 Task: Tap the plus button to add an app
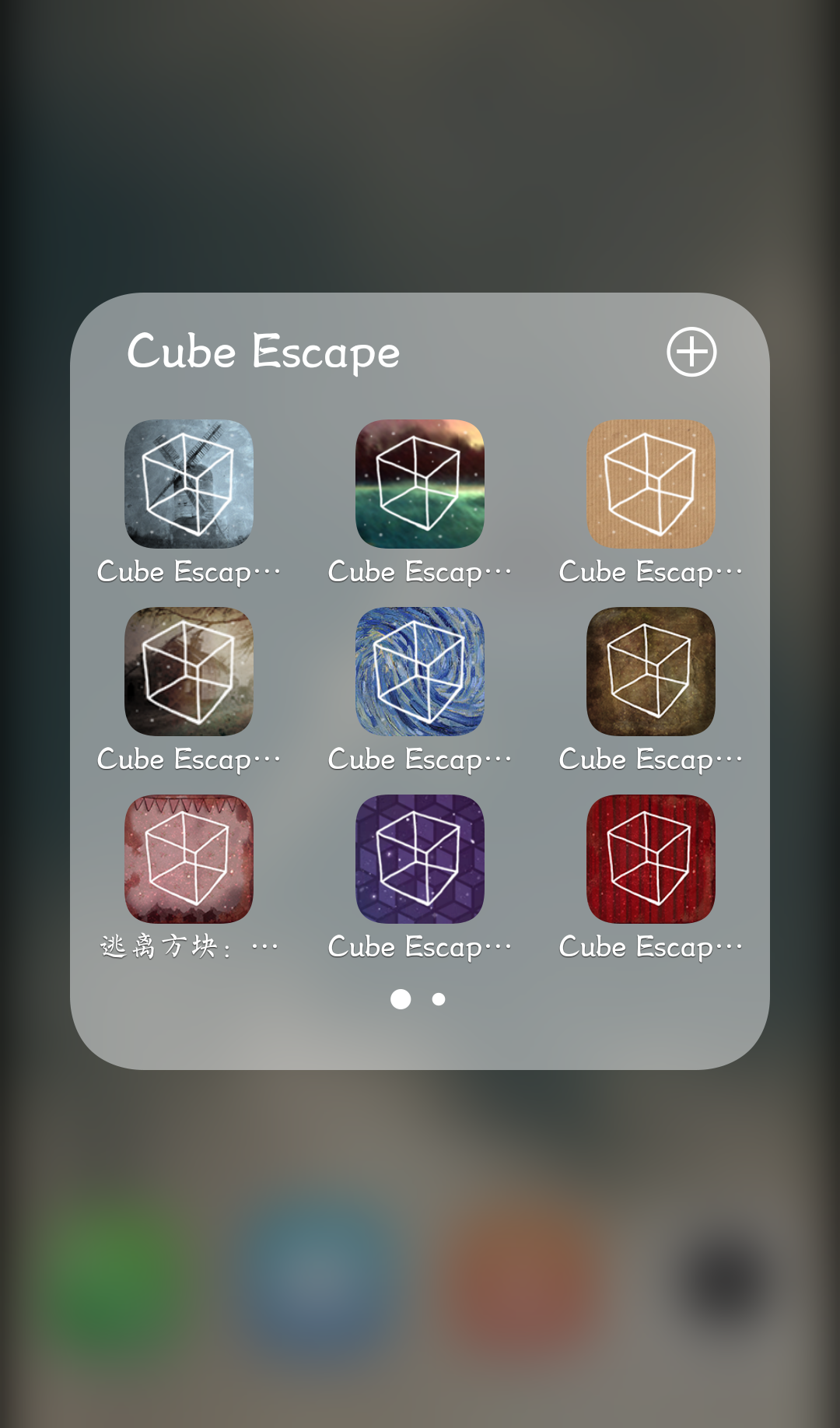click(x=691, y=353)
